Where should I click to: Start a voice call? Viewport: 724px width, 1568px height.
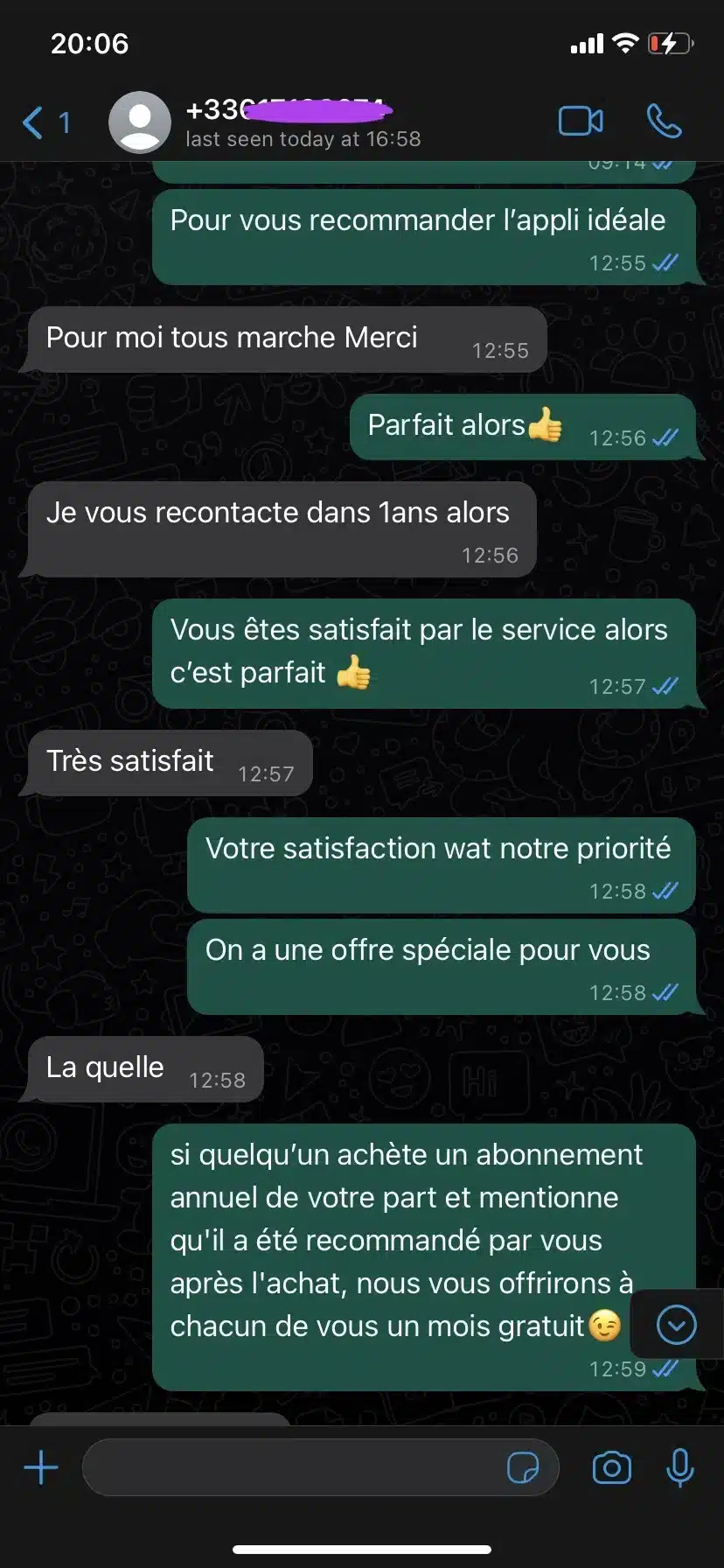tap(665, 122)
